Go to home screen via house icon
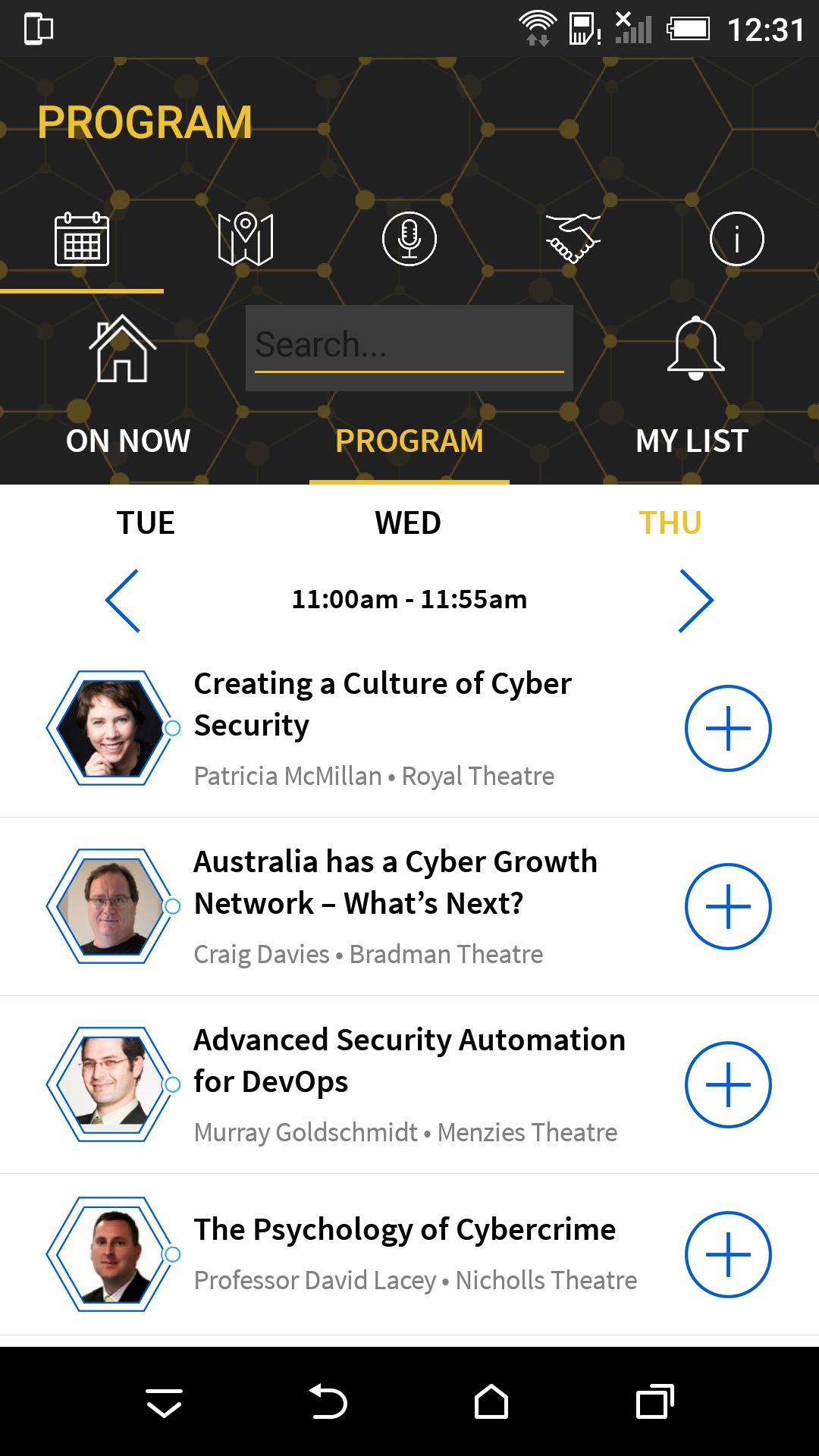Screen dimensions: 819x1456 pyautogui.click(x=122, y=349)
